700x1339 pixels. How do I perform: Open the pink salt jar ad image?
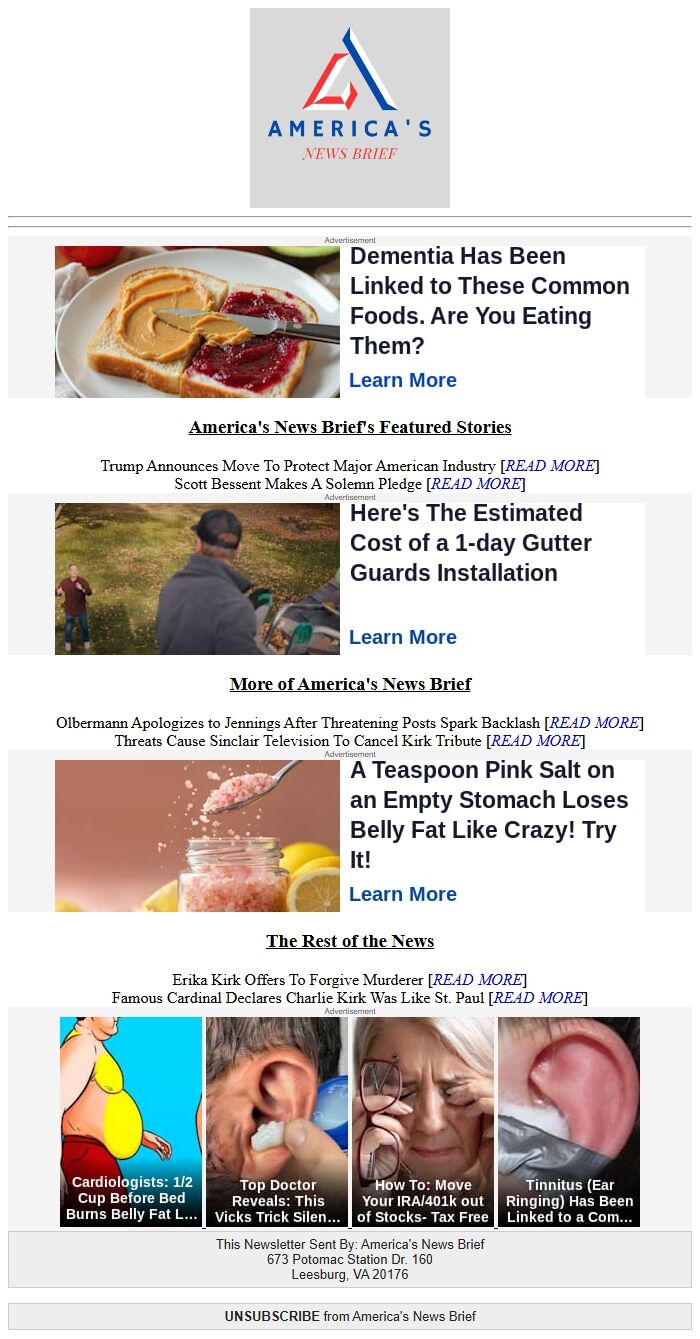click(197, 836)
